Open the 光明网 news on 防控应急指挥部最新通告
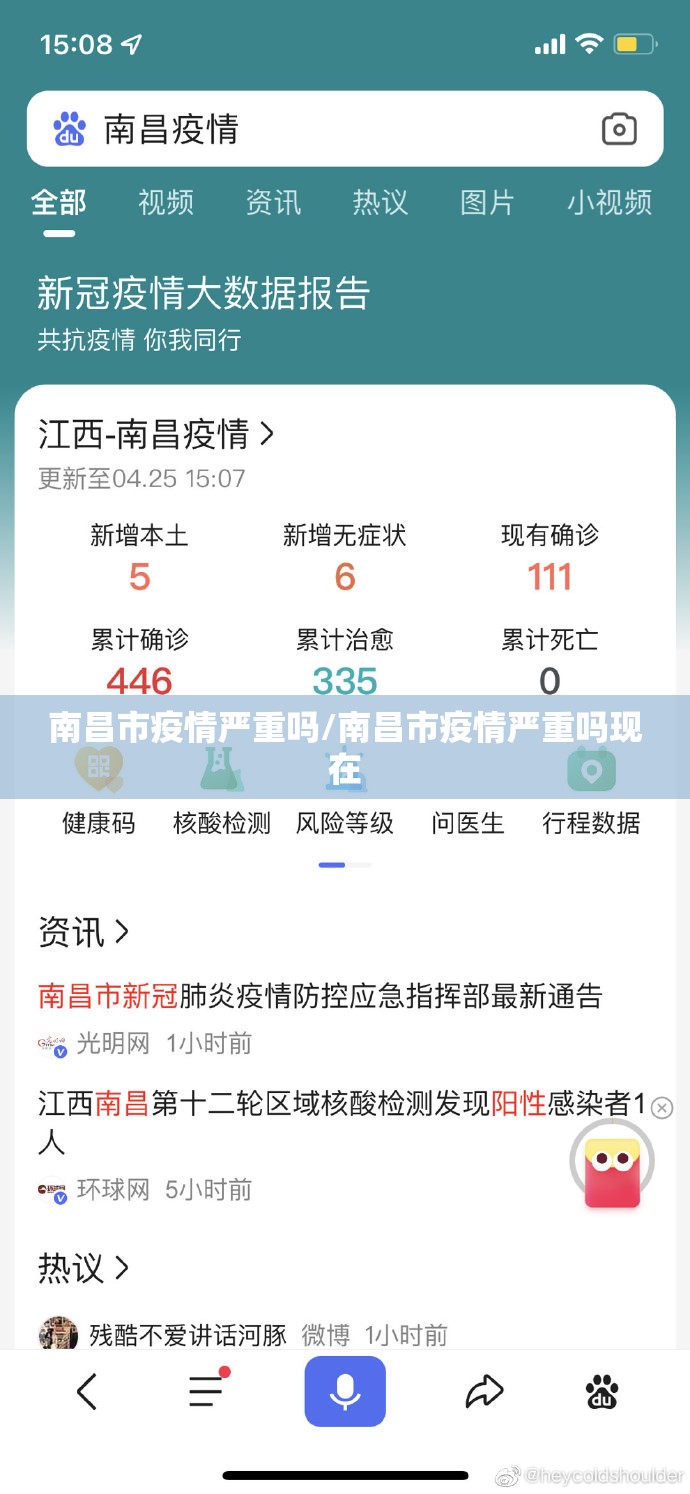This screenshot has width=690, height=1494. [x=320, y=996]
